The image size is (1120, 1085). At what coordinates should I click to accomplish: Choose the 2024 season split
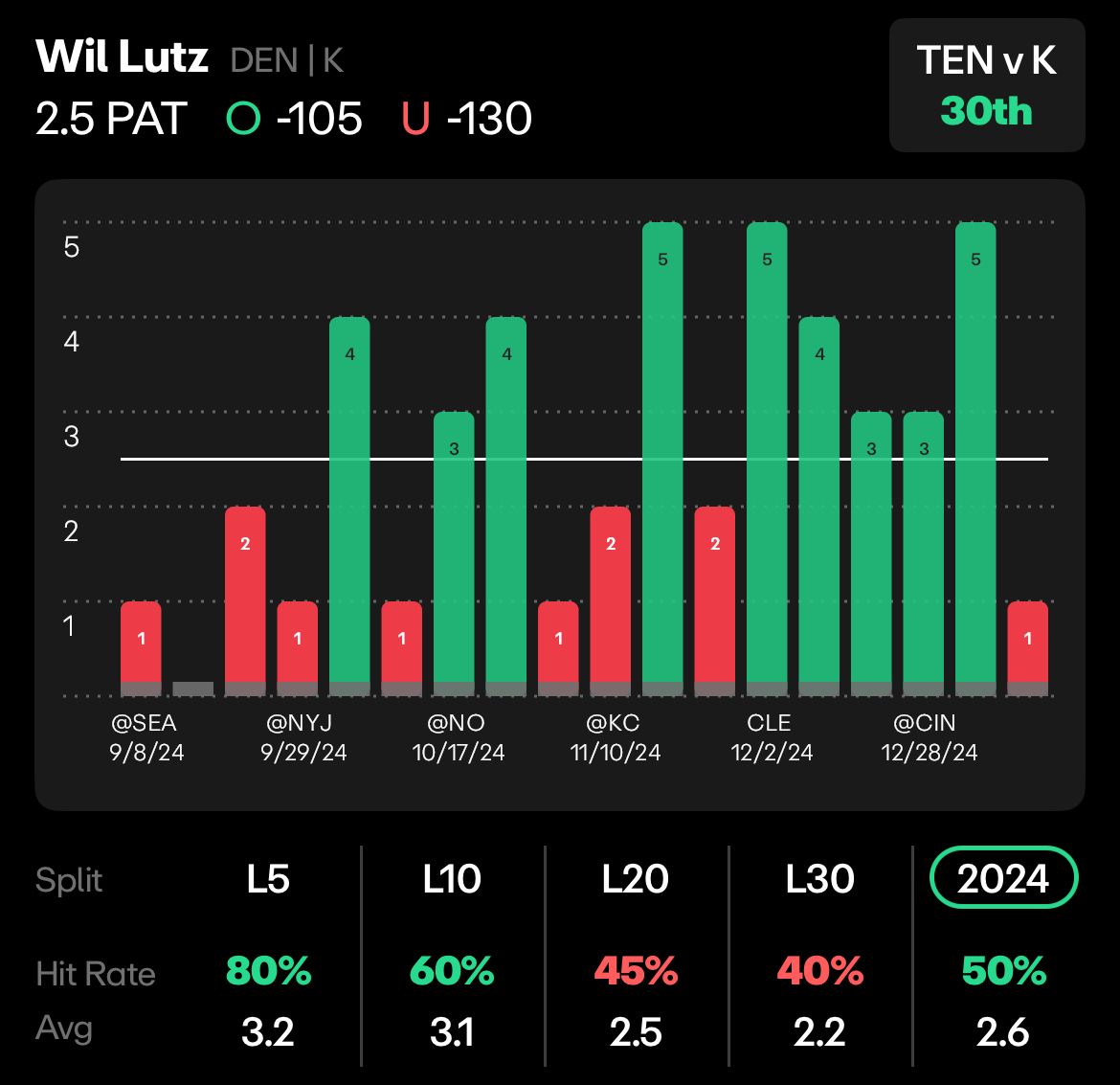[x=1003, y=878]
